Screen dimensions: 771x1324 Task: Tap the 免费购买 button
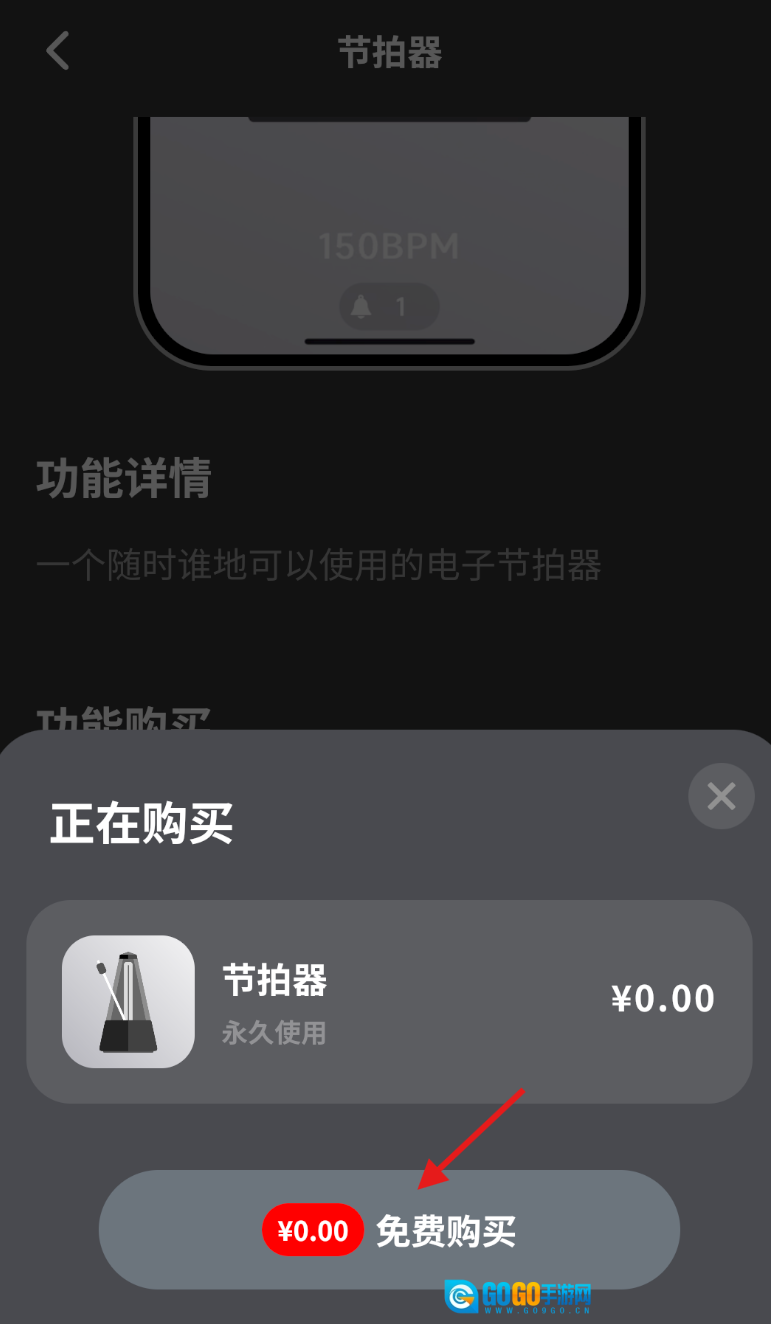coord(389,1230)
